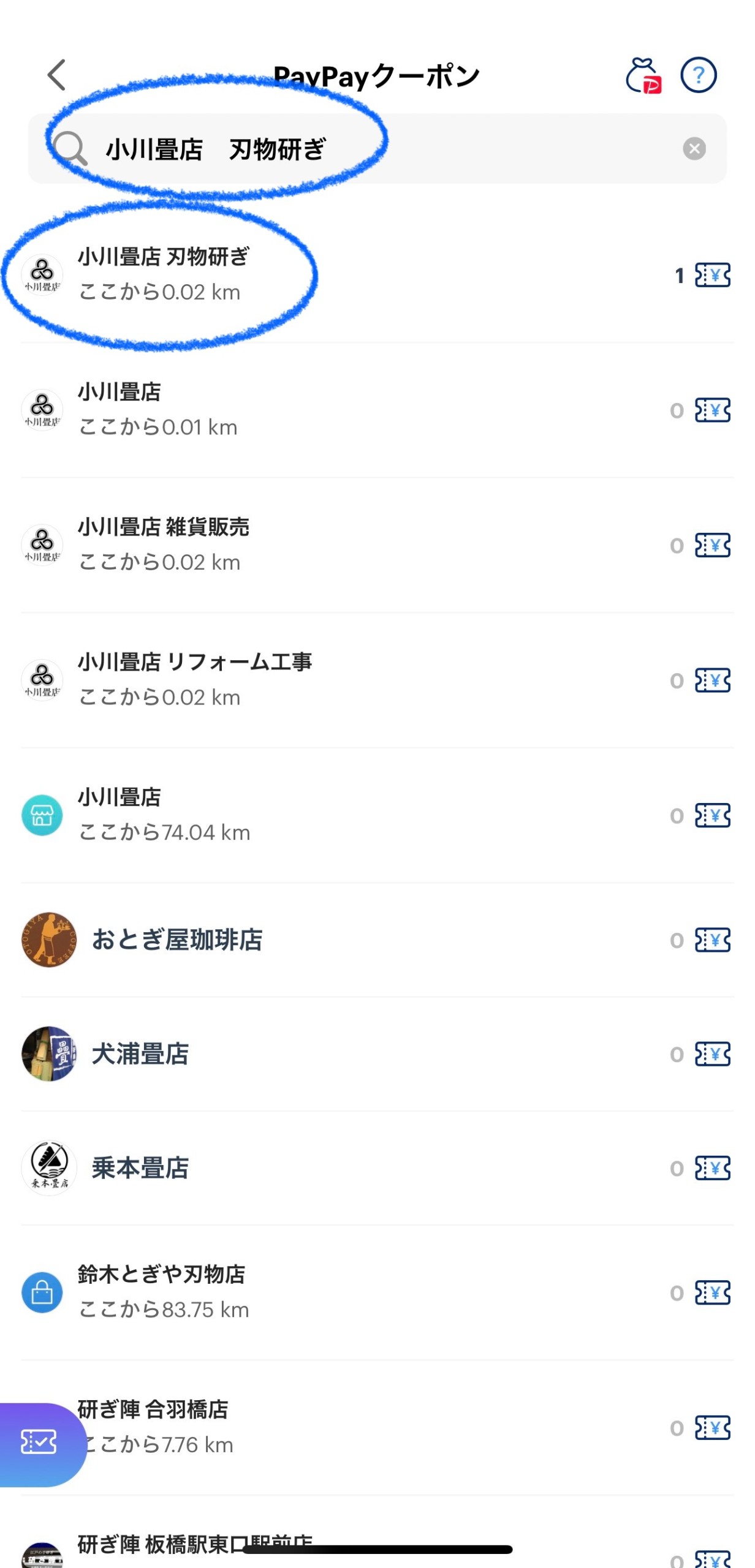Select 小川畳店 at 0.01 km
This screenshot has width=755, height=1568.
pyautogui.click(x=377, y=410)
